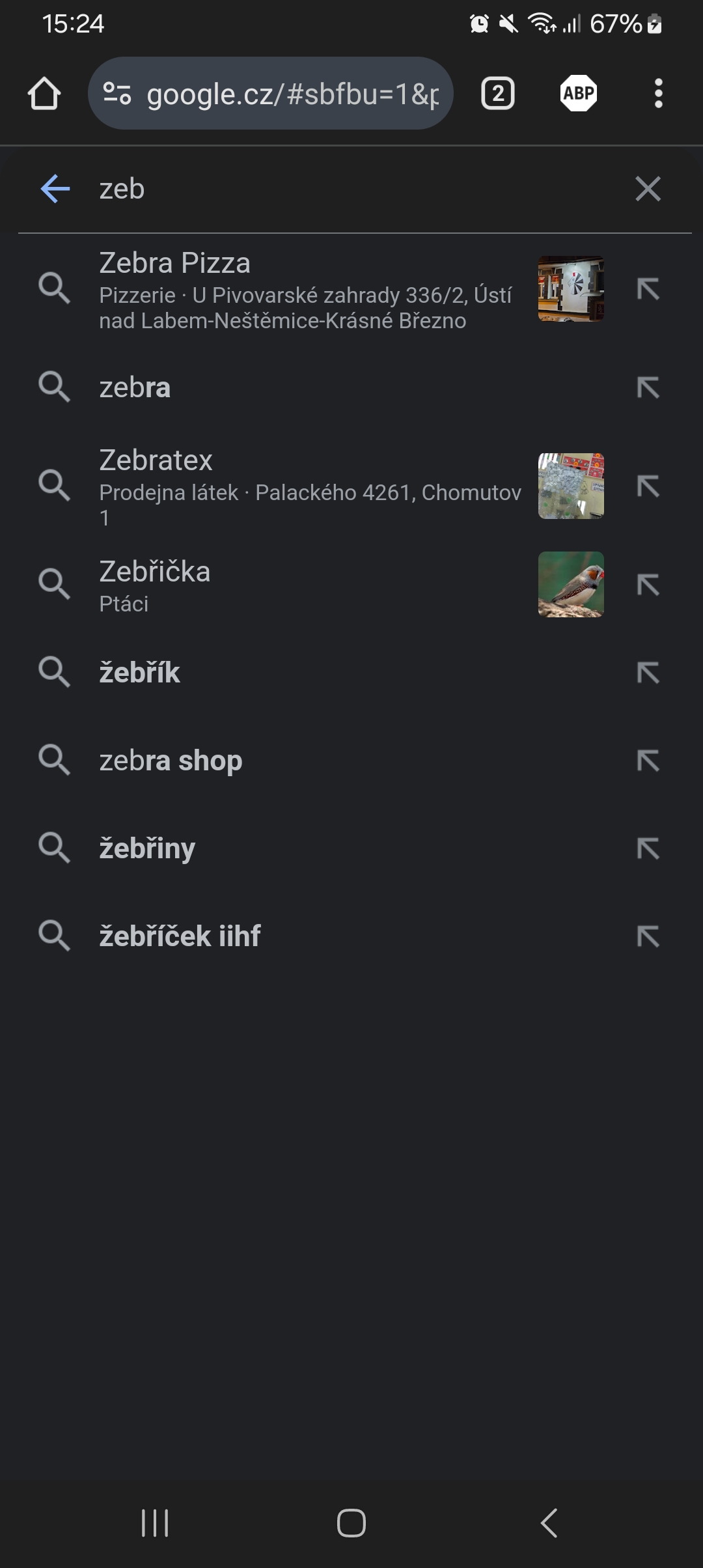Go to the browser home page
This screenshot has height=1568, width=703.
click(44, 94)
